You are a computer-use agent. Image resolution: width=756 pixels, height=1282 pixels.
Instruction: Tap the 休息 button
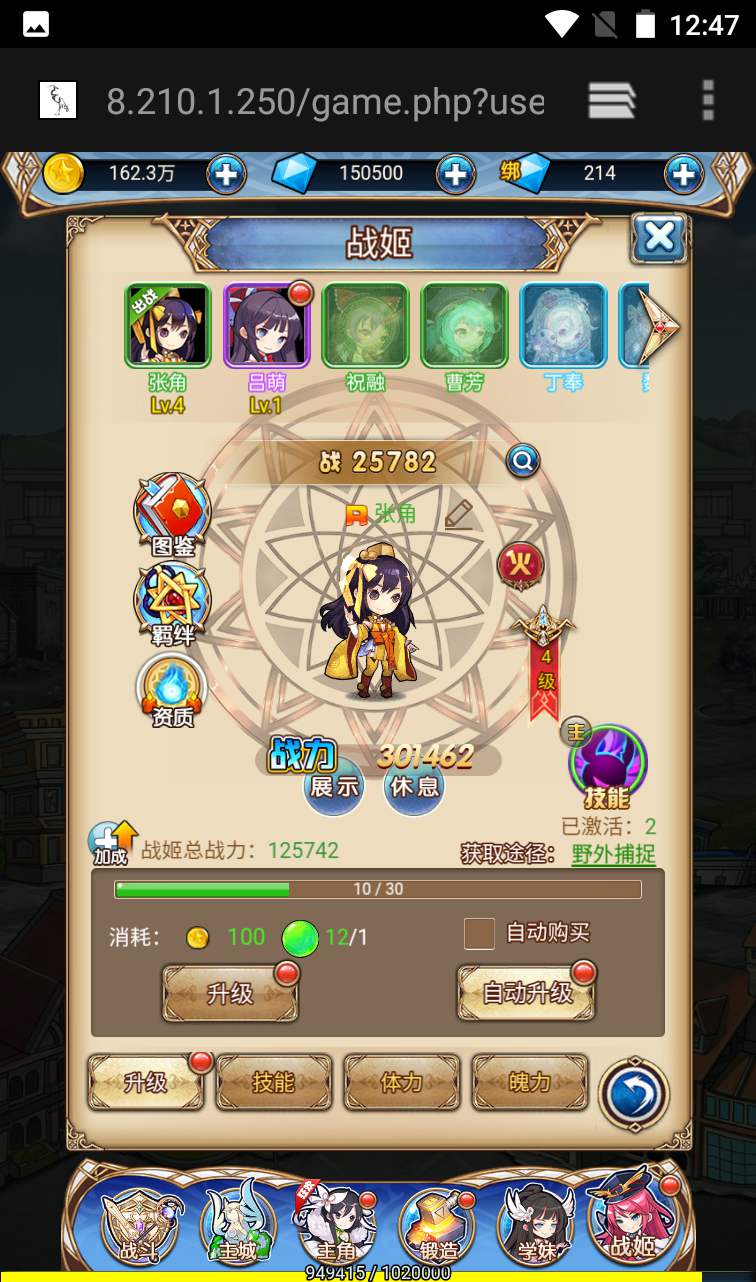coord(414,786)
